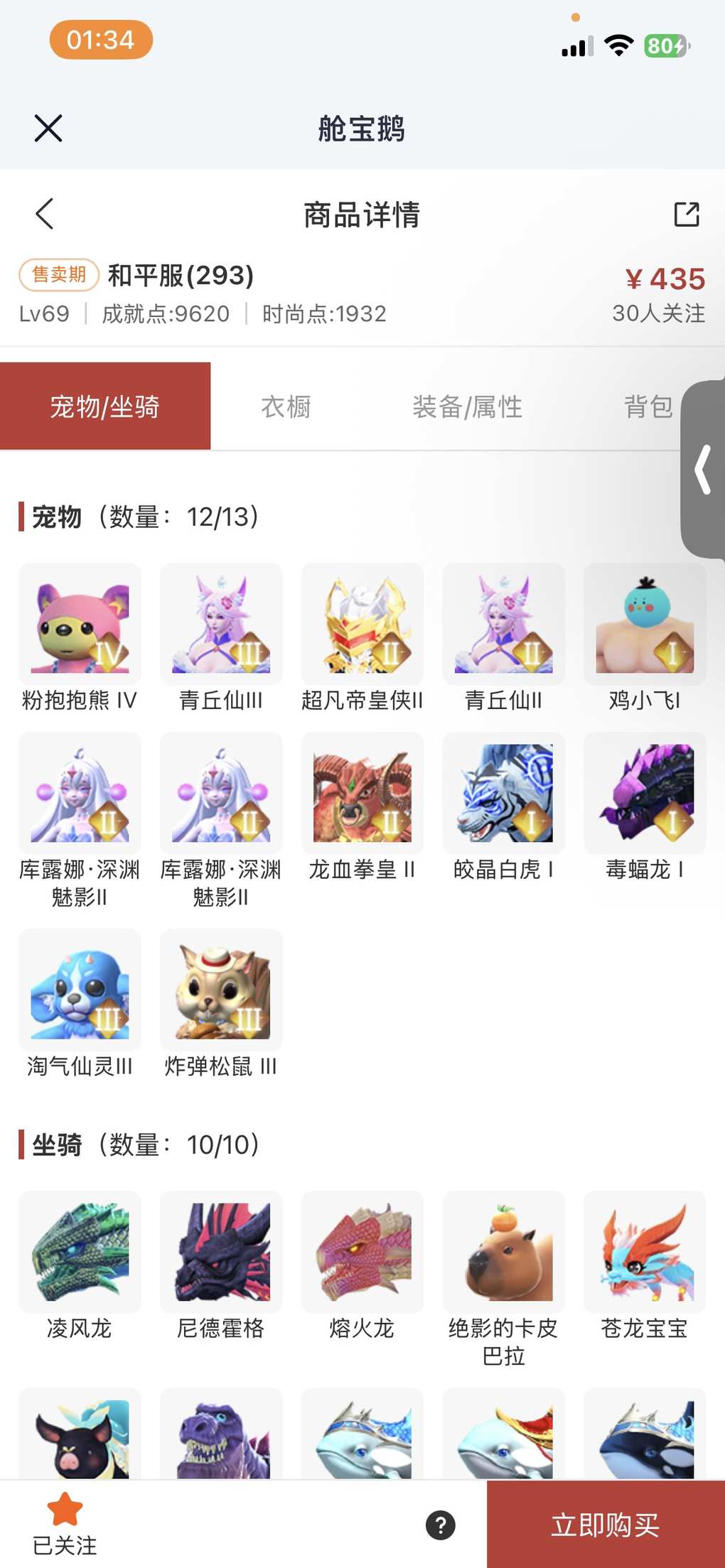Screen dimensions: 725x1568
Task: Select pet 炸弹松鼠 III
Action: 221,991
